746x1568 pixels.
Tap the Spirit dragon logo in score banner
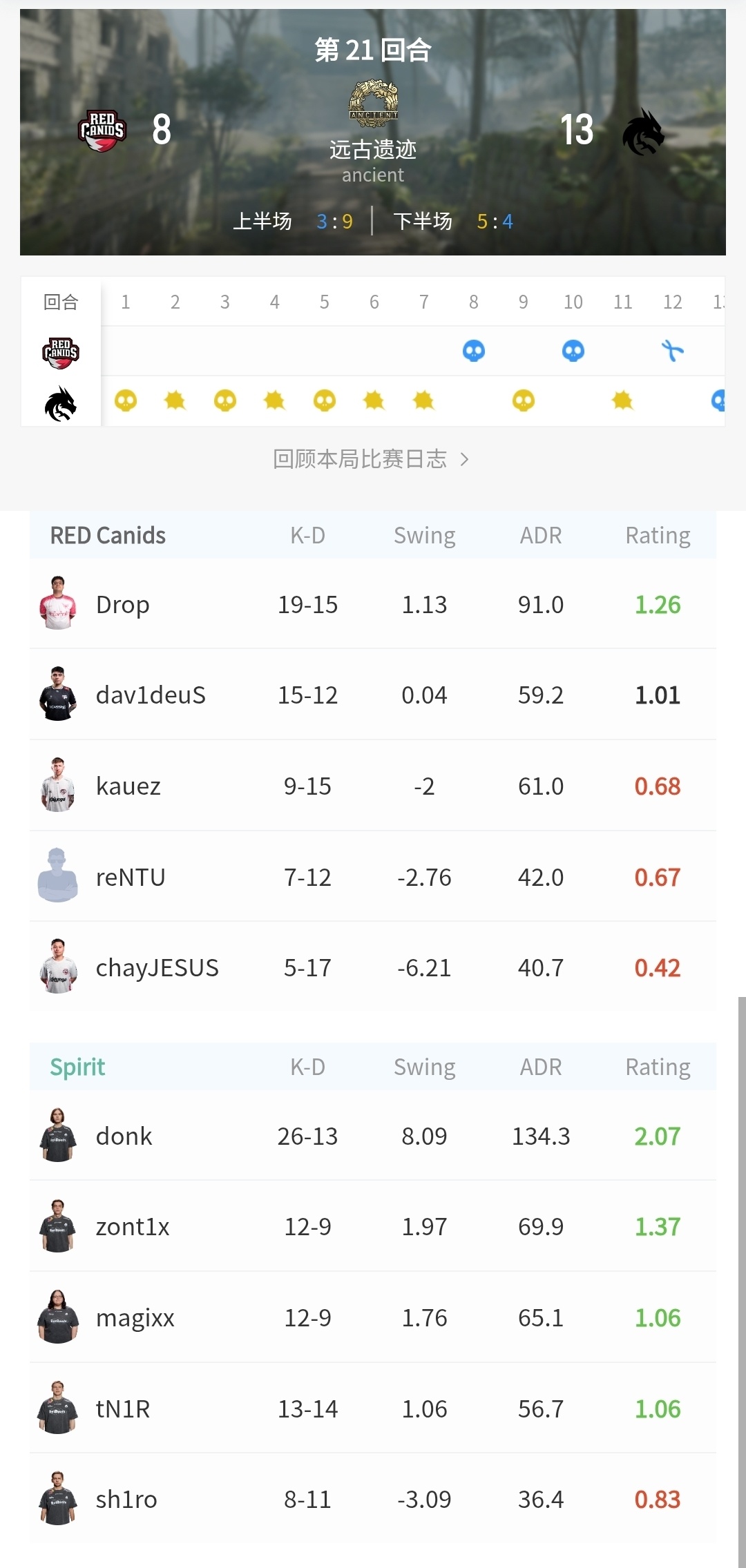(643, 131)
